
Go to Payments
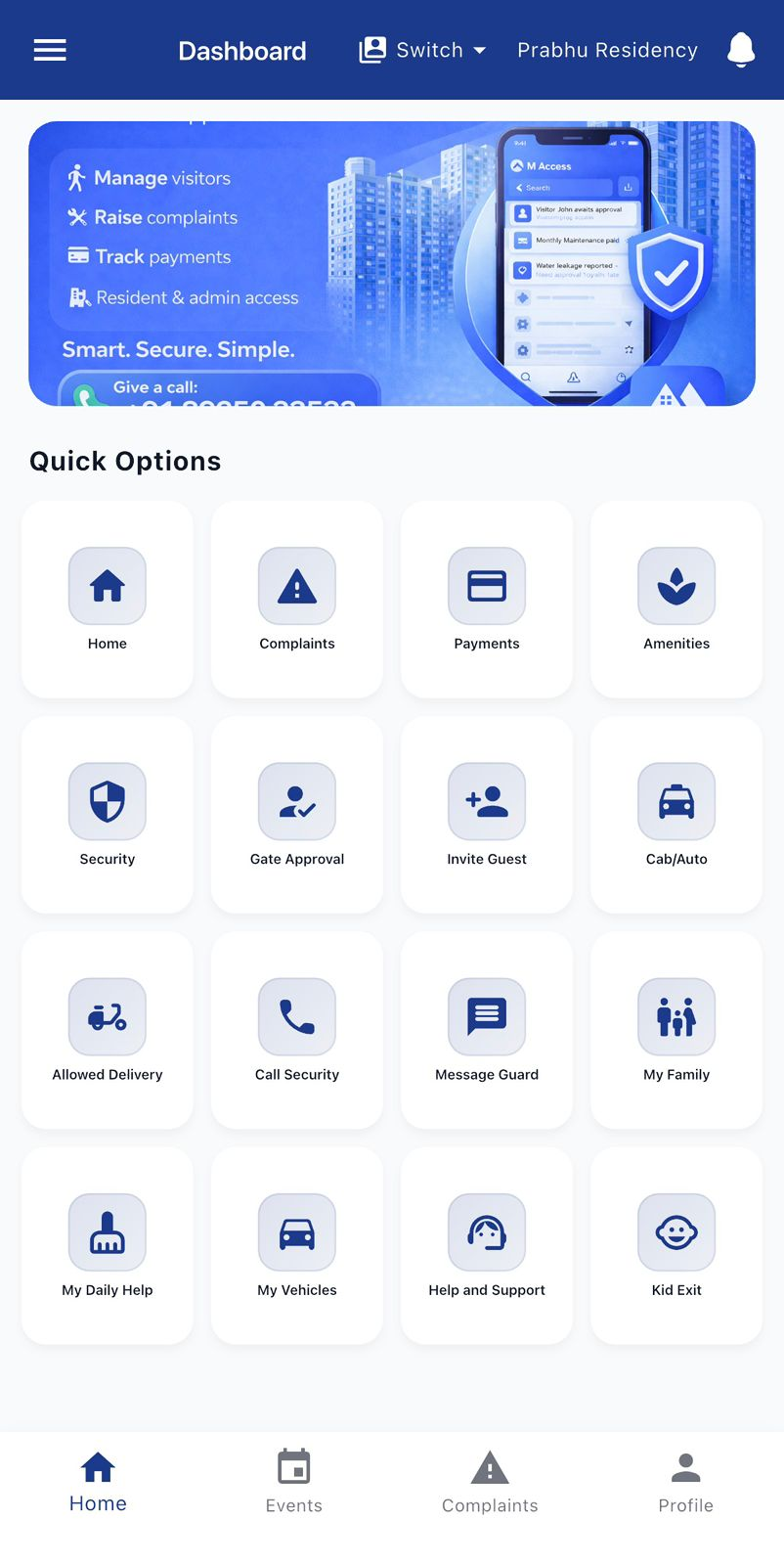tap(487, 599)
